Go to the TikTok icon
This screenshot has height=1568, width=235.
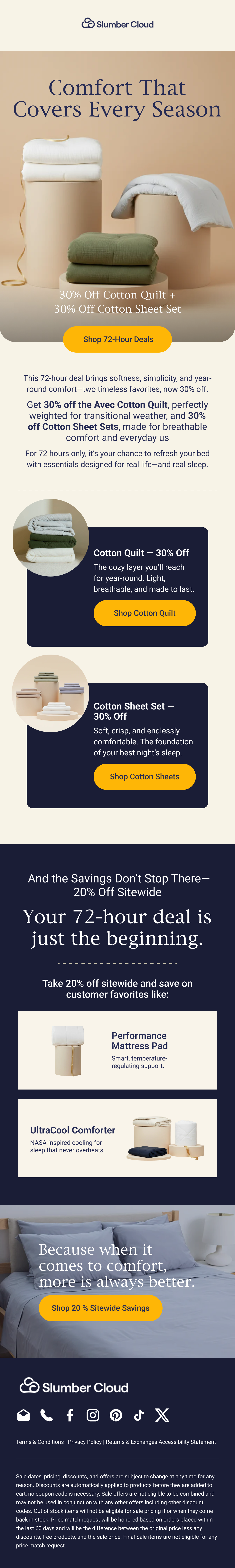139,1415
